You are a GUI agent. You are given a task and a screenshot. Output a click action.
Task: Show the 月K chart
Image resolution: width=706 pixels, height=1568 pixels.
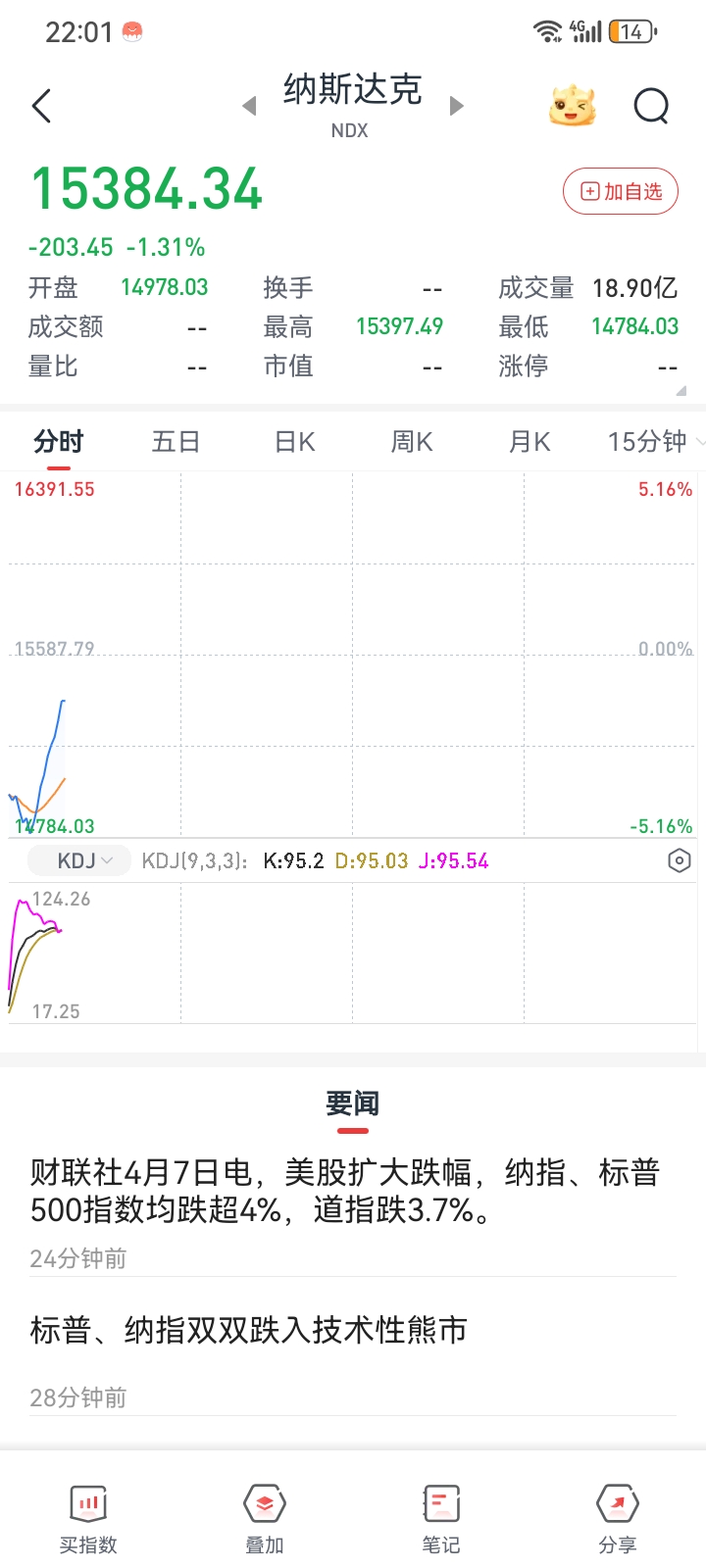click(x=529, y=442)
